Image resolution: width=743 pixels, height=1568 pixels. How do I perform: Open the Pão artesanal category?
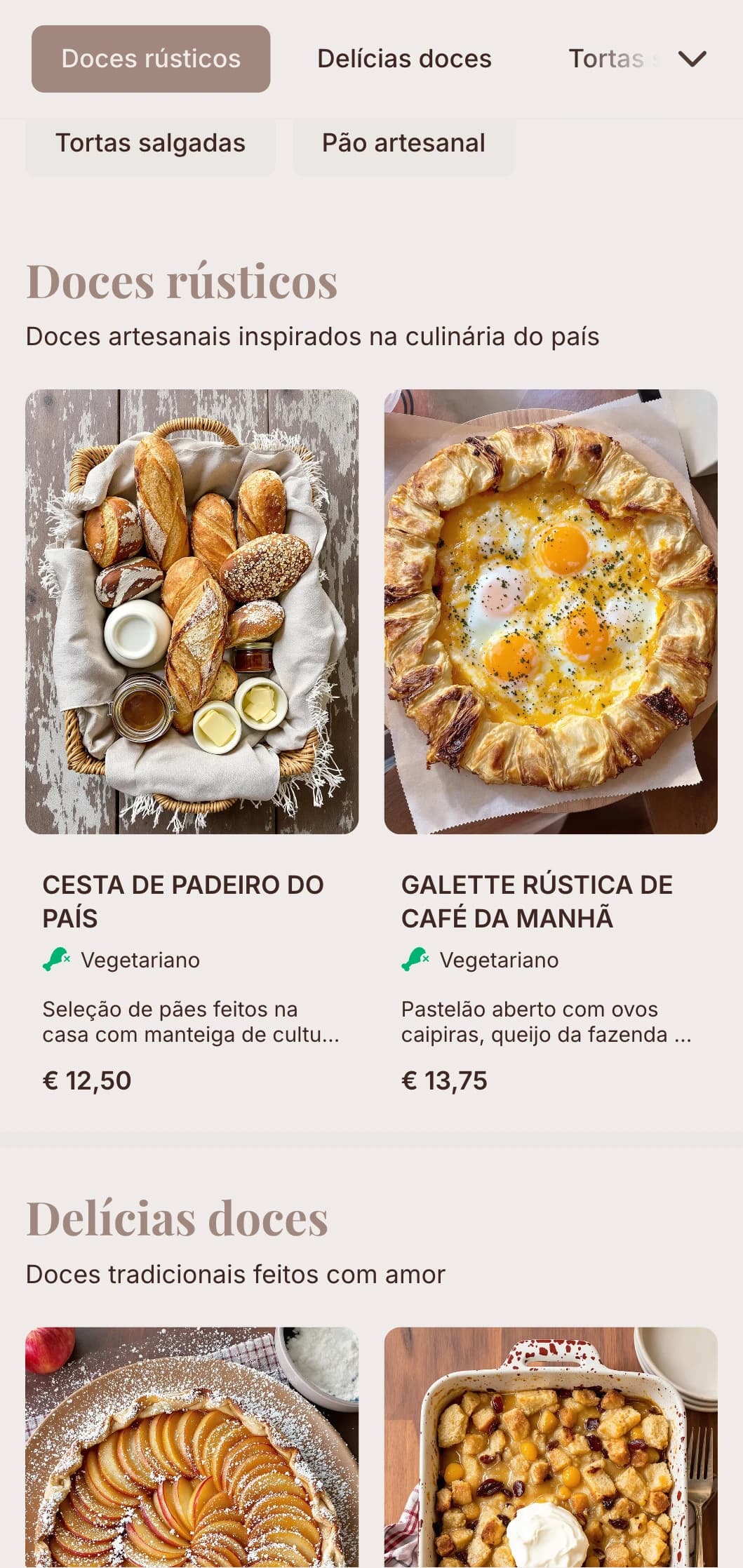[403, 143]
